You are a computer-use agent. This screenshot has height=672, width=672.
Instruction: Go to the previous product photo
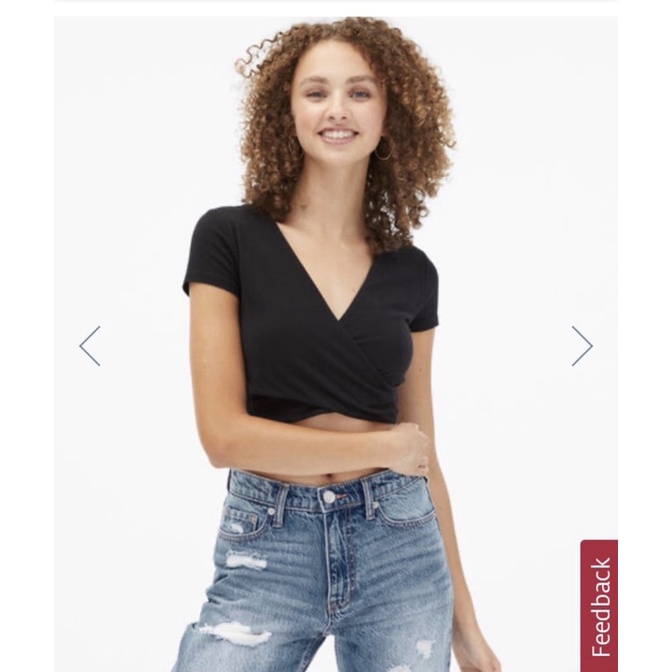[90, 346]
